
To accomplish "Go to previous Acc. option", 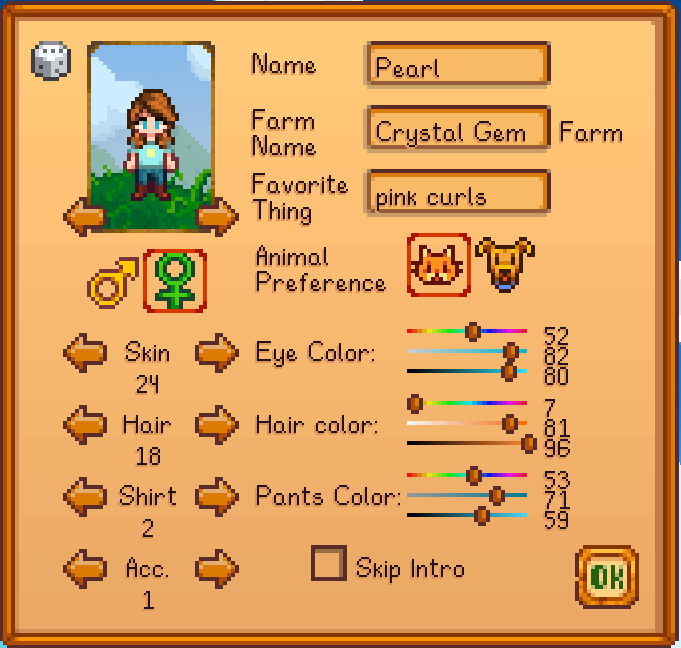I will coord(85,569).
